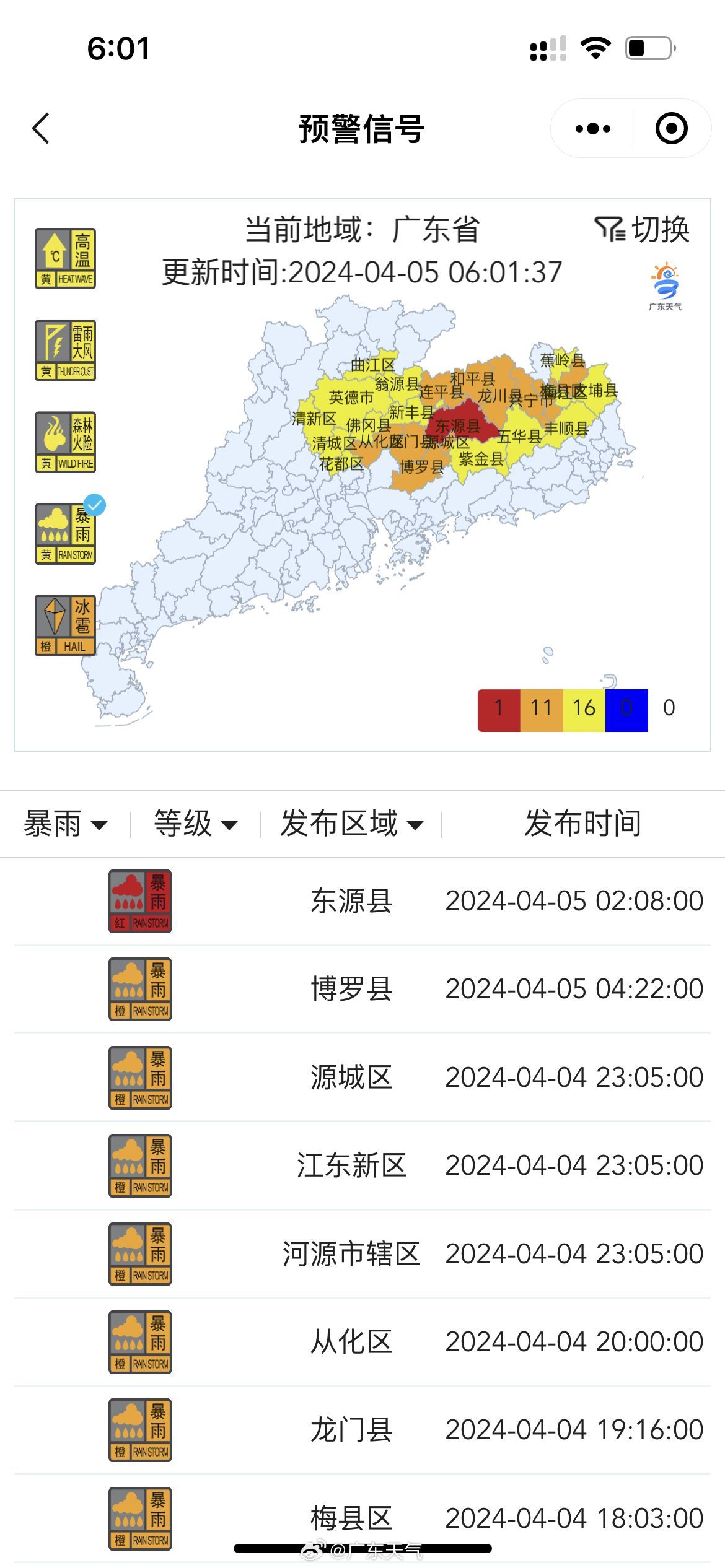
Task: Toggle the 暴雨 rainstorm warning icon filter
Action: (x=65, y=534)
